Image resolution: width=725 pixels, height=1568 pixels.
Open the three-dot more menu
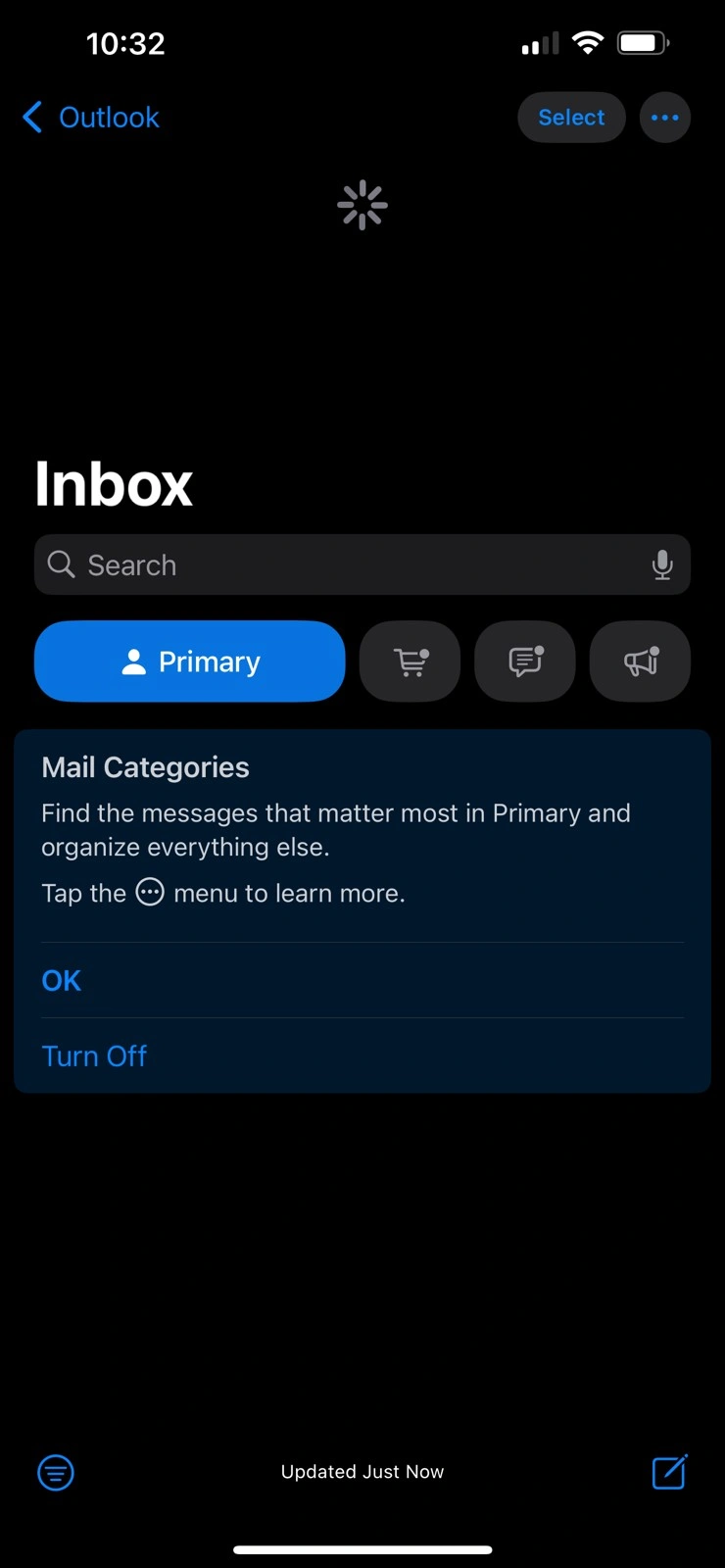[665, 118]
